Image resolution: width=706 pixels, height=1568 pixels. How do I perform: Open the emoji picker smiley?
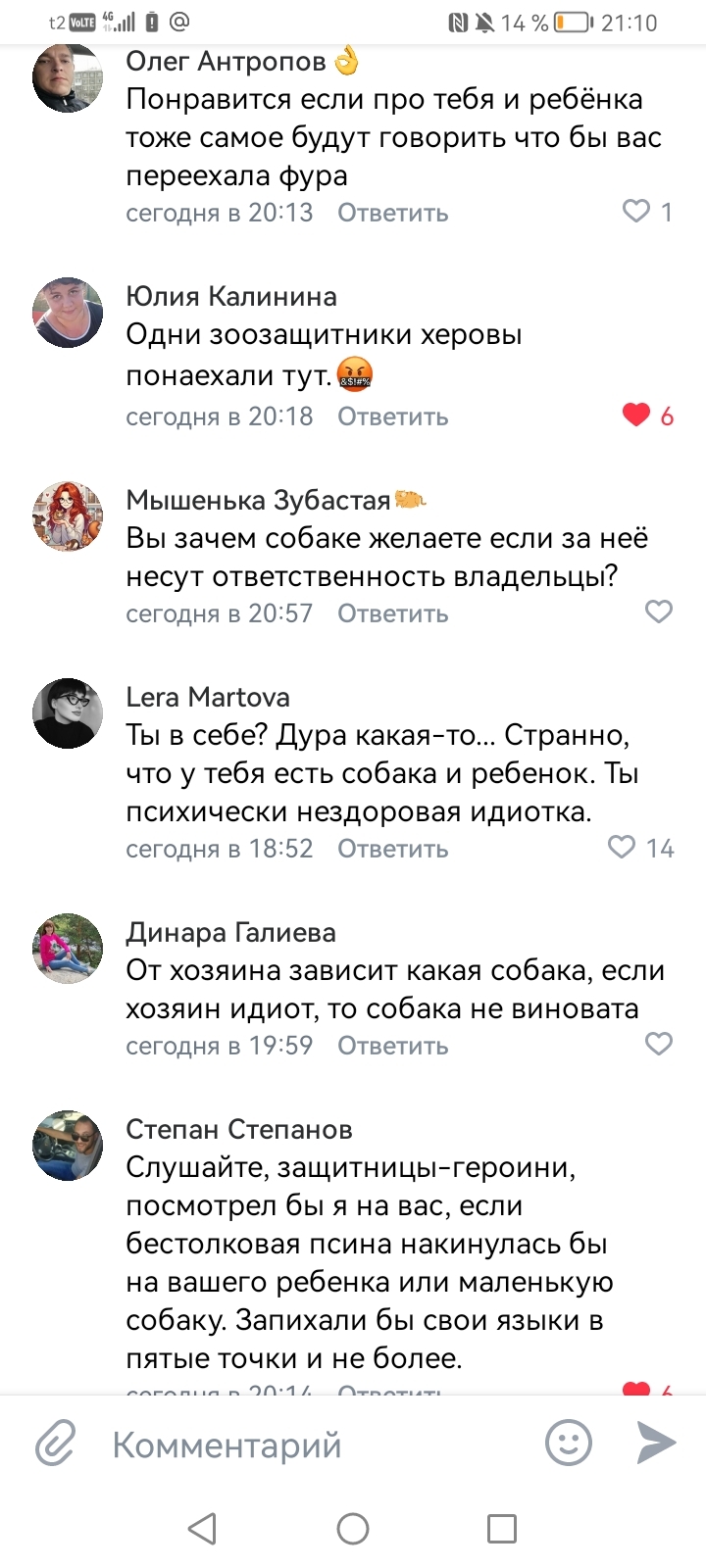(569, 1443)
